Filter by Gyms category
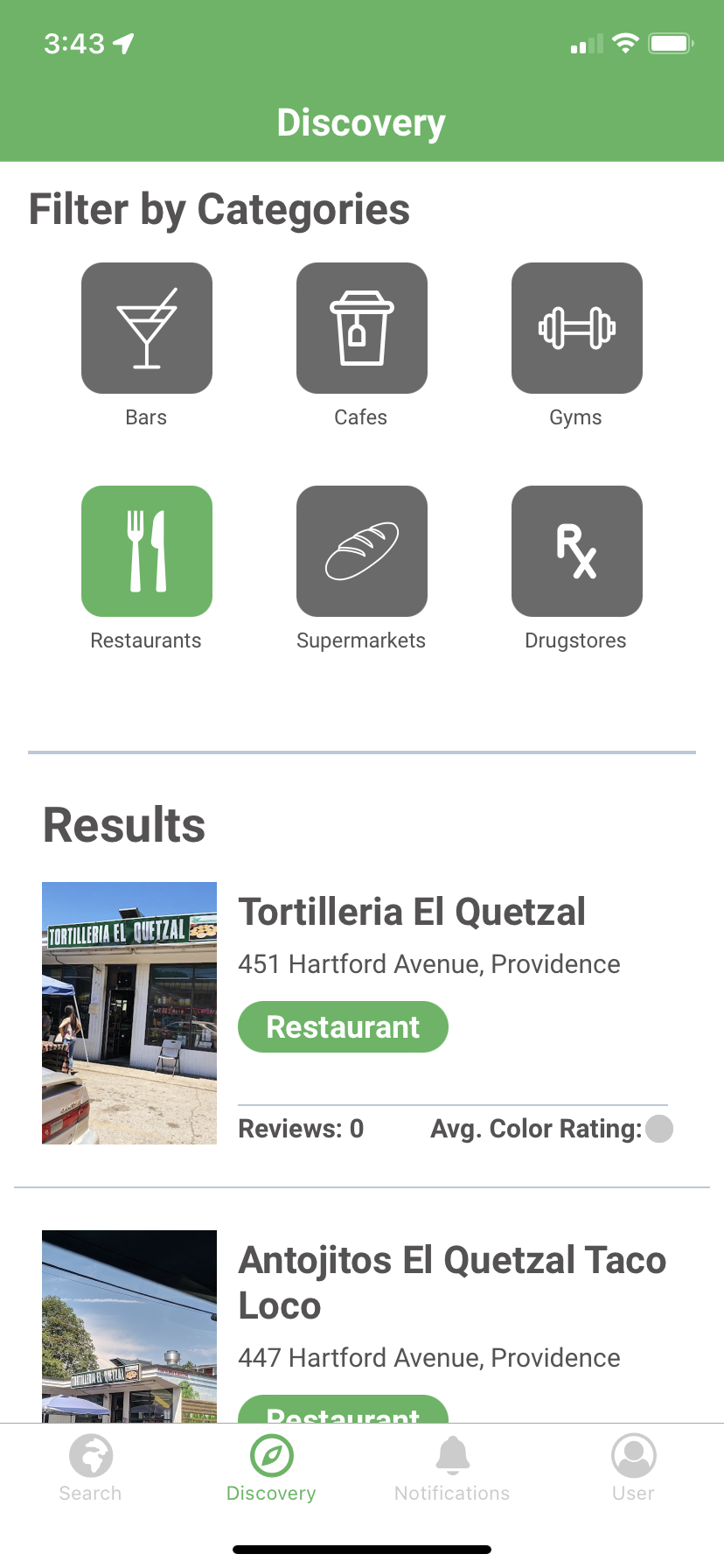724x1568 pixels. pyautogui.click(x=576, y=328)
